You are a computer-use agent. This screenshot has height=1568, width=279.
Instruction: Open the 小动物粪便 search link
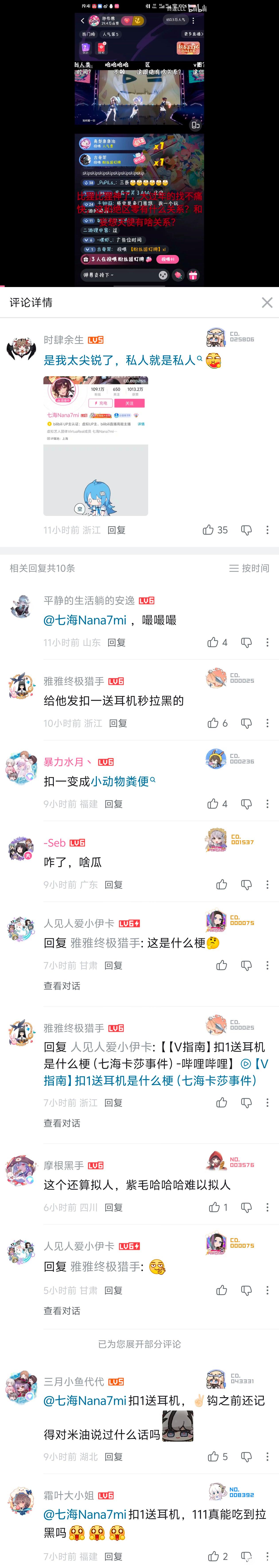[x=123, y=782]
